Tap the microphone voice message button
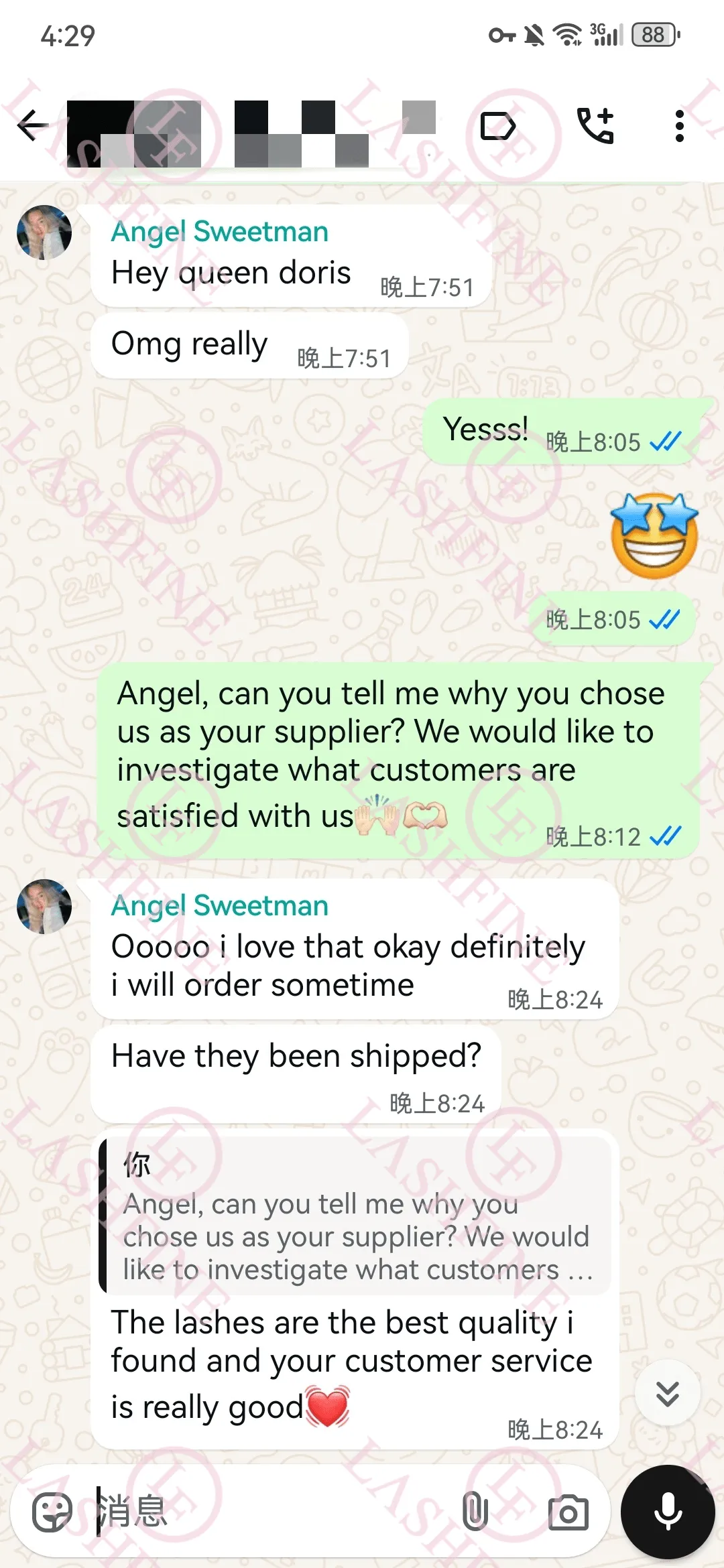This screenshot has height=1568, width=724. (x=668, y=1512)
